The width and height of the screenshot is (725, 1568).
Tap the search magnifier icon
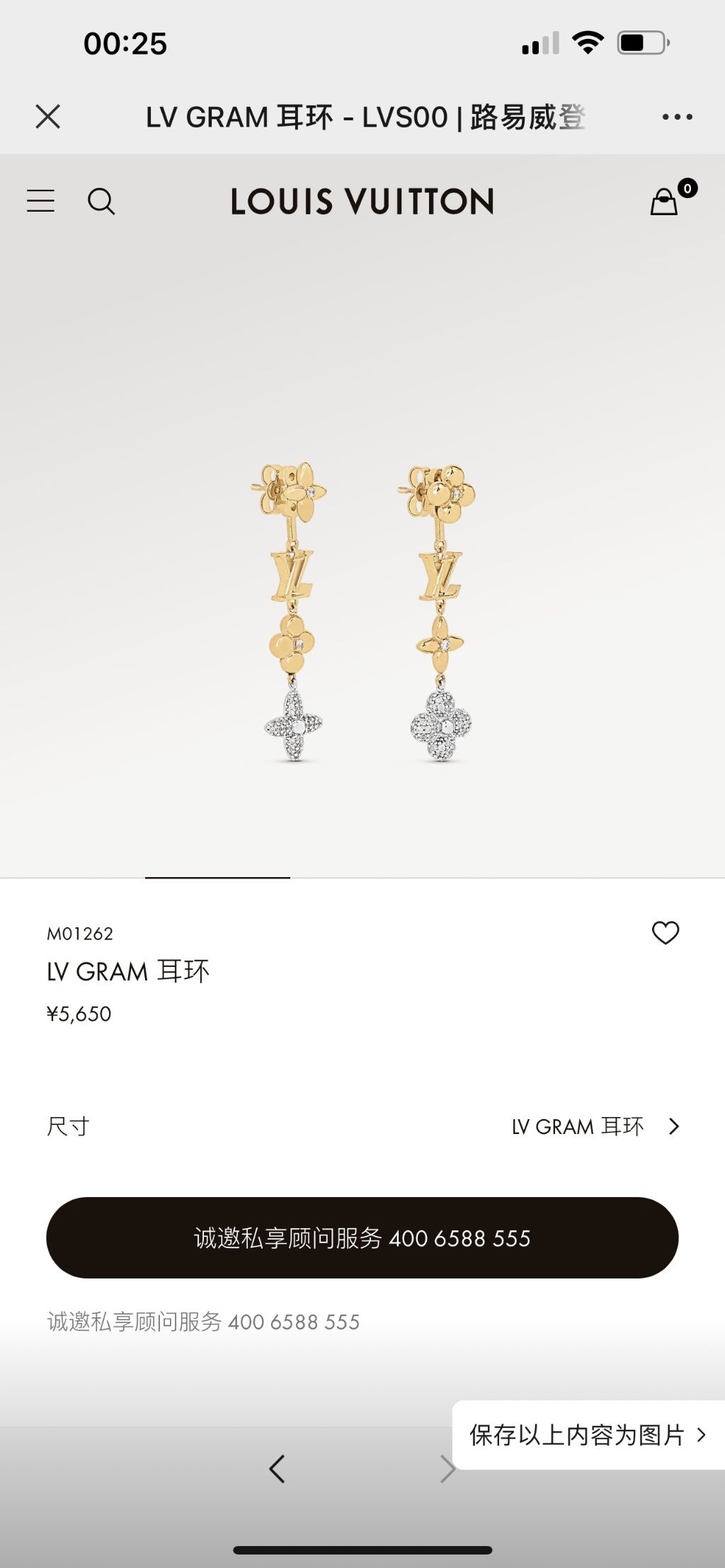point(101,201)
